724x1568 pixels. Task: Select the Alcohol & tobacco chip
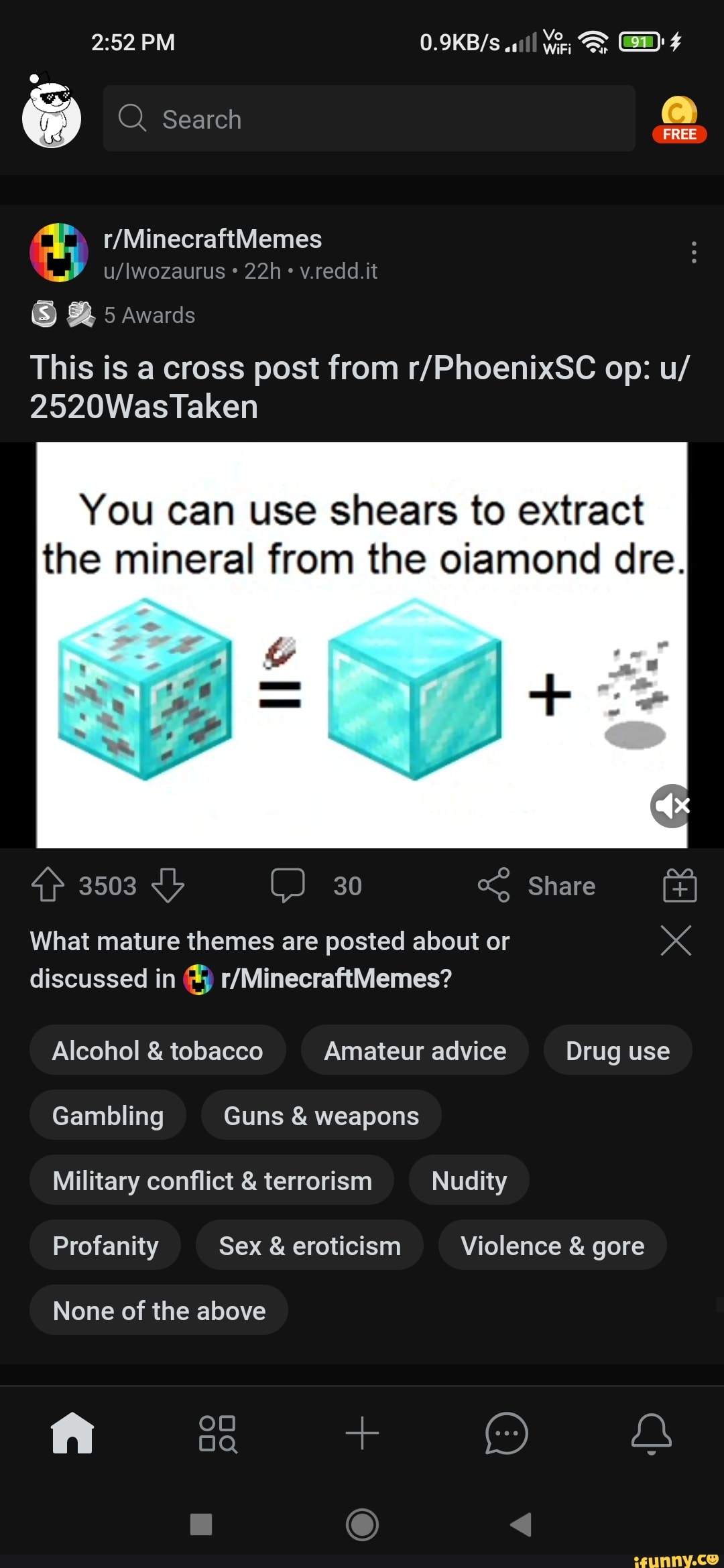pos(158,1050)
